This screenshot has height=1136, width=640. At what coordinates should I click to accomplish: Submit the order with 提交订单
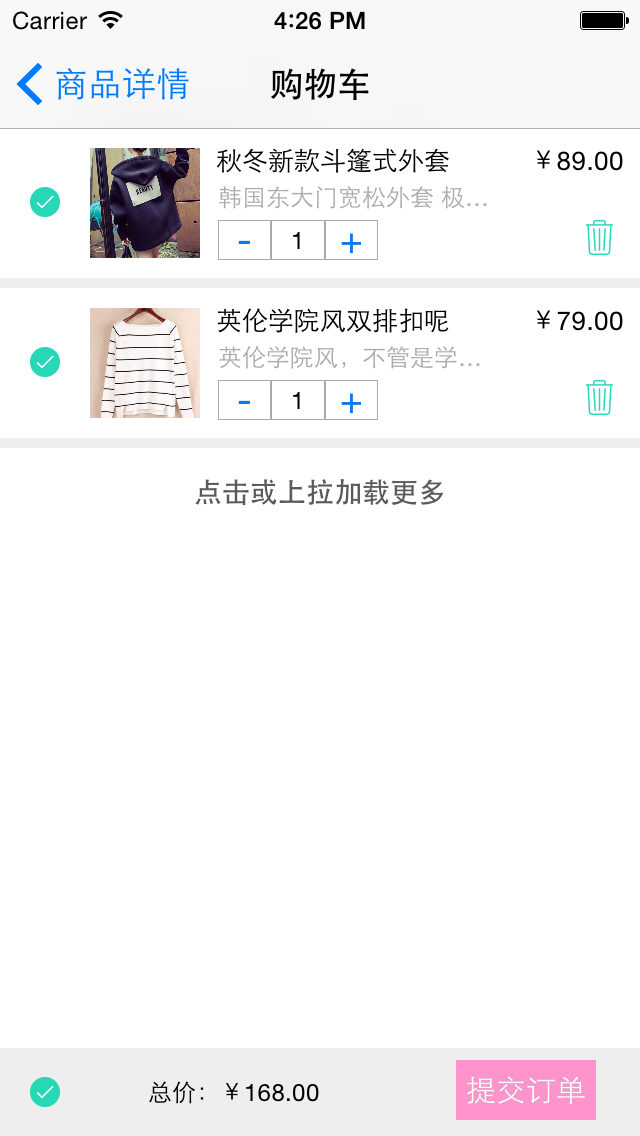pos(526,1090)
